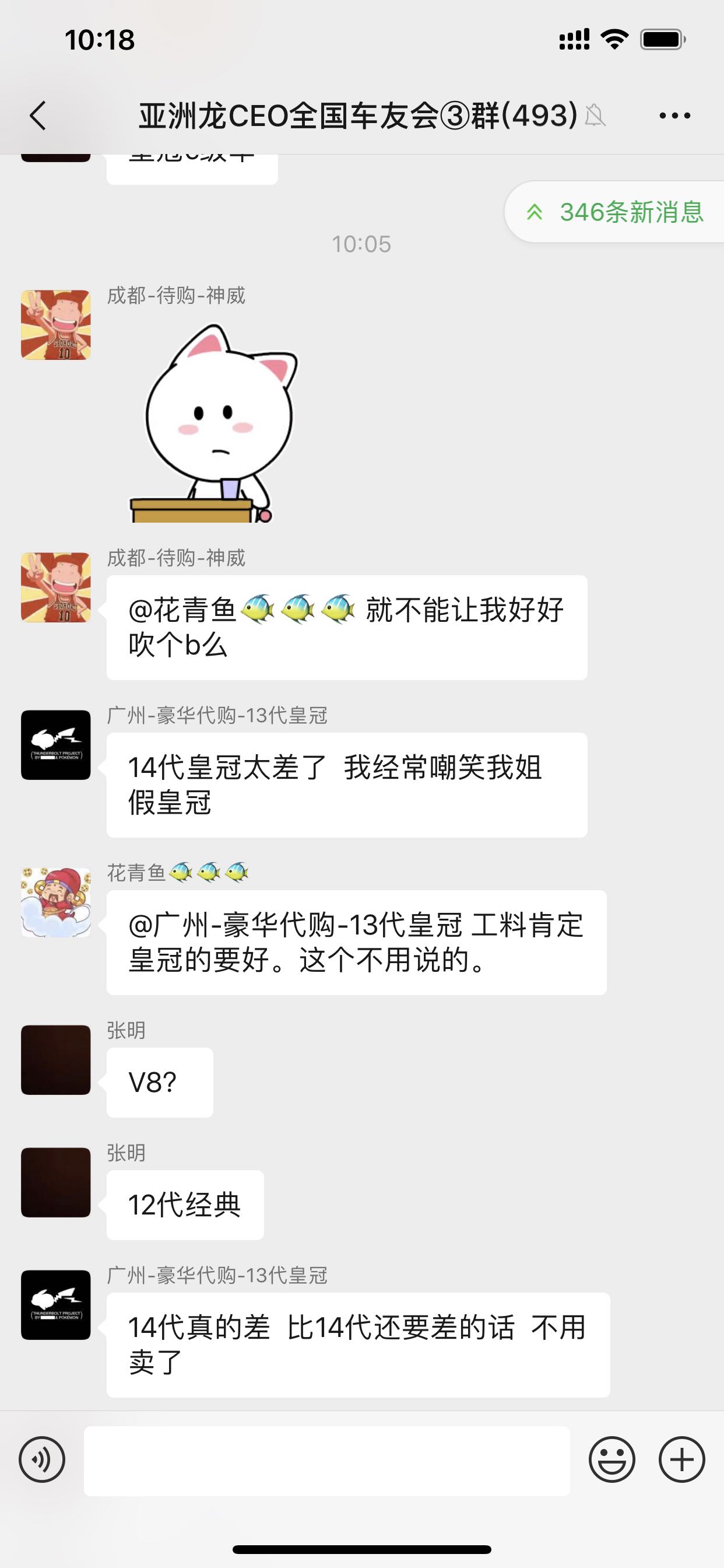The width and height of the screenshot is (724, 1568).
Task: Open 张明's avatar above V8? message
Action: tap(56, 1060)
